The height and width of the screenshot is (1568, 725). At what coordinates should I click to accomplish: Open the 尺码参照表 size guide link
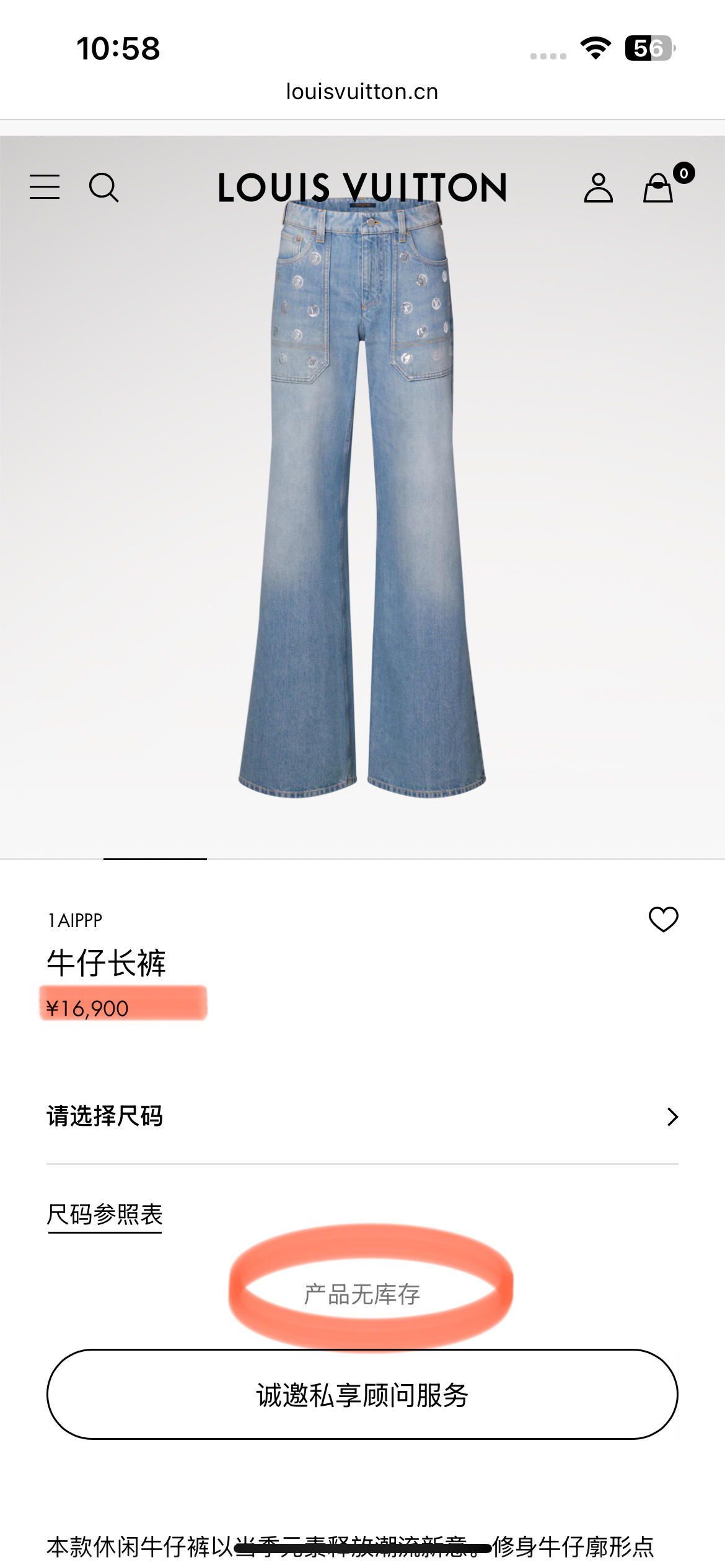pyautogui.click(x=105, y=1214)
